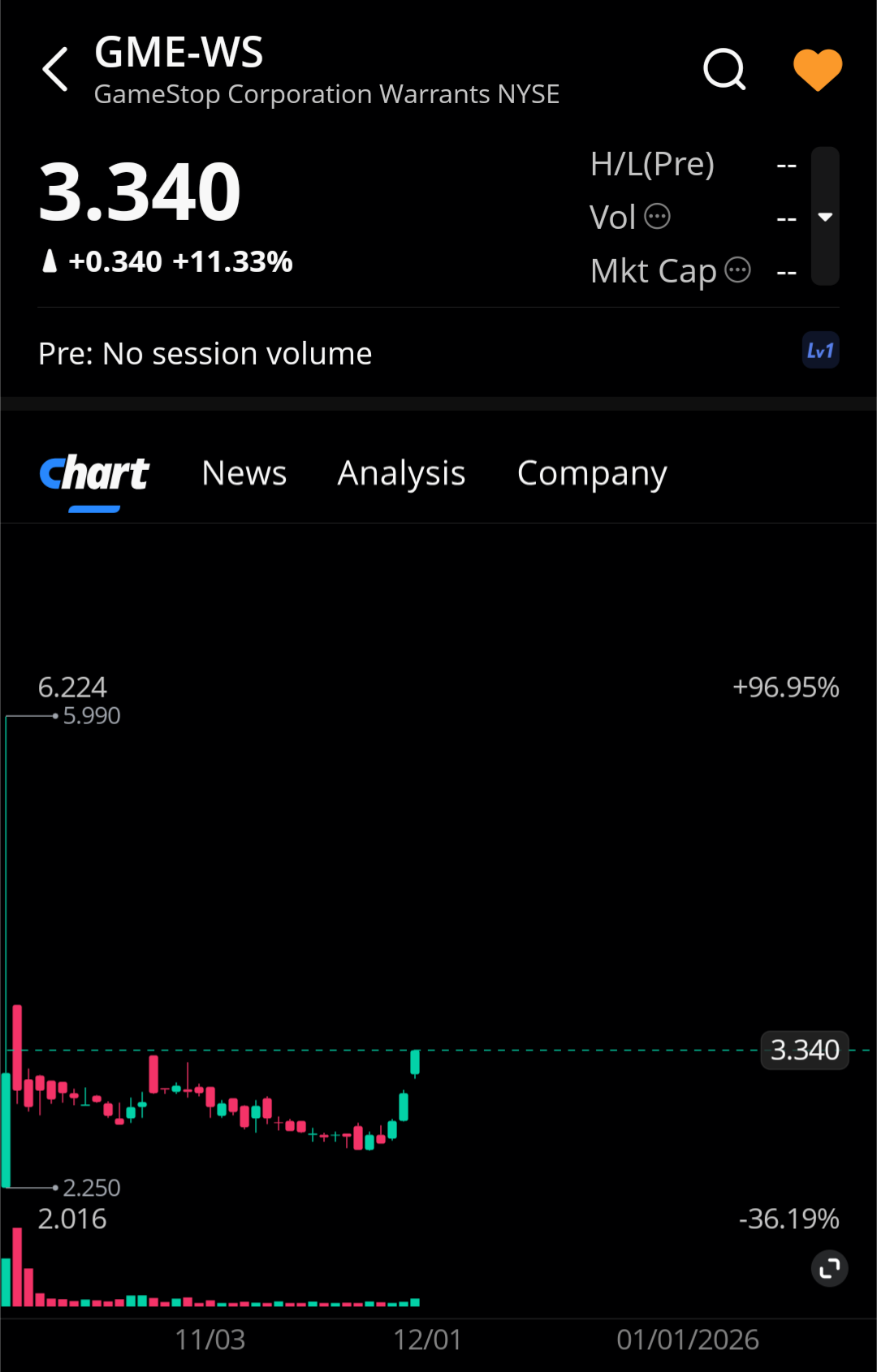877x1372 pixels.
Task: Open the Company tab
Action: coord(592,473)
